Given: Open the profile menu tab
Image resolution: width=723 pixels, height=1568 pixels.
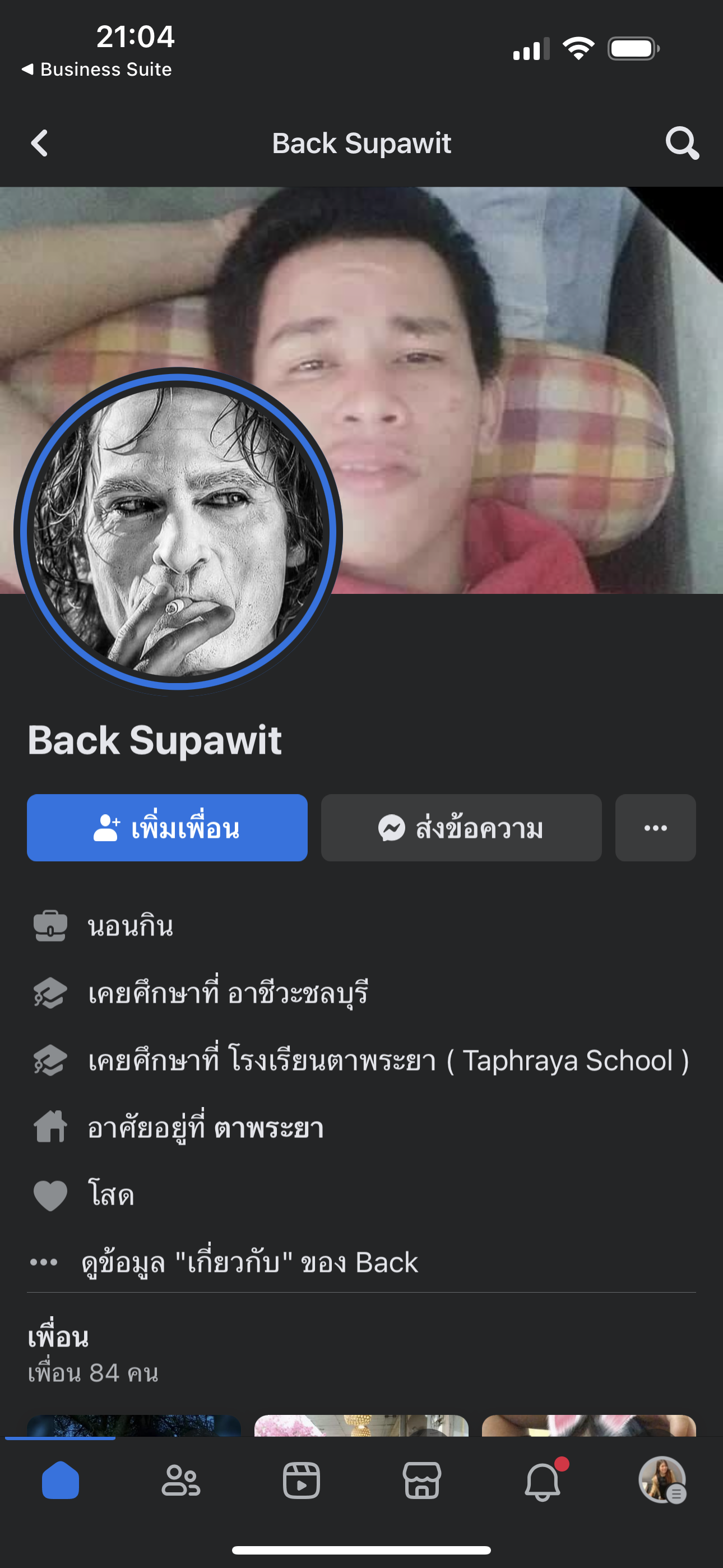Looking at the screenshot, I should (662, 1481).
